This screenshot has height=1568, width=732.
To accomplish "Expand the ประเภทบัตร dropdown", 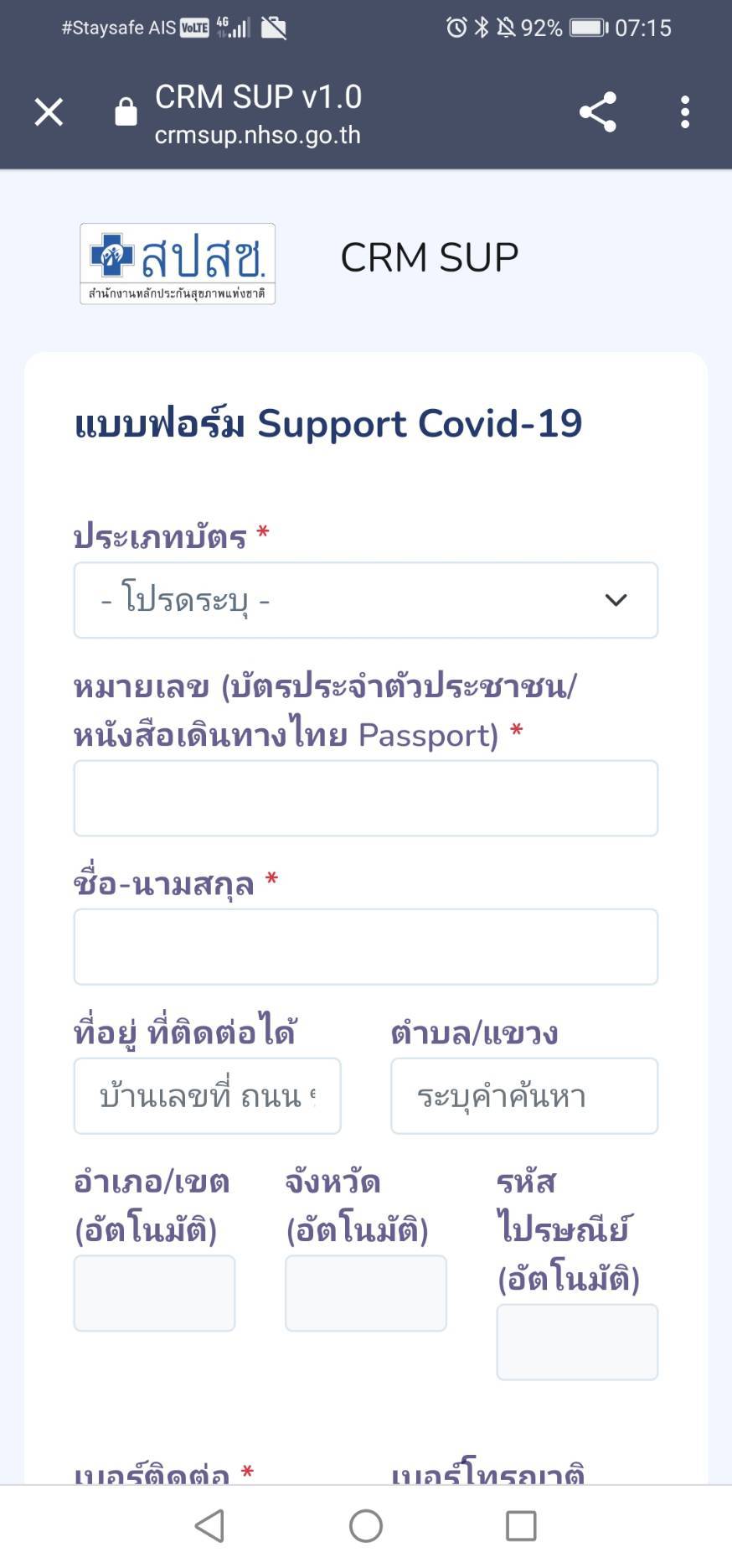I will (366, 600).
